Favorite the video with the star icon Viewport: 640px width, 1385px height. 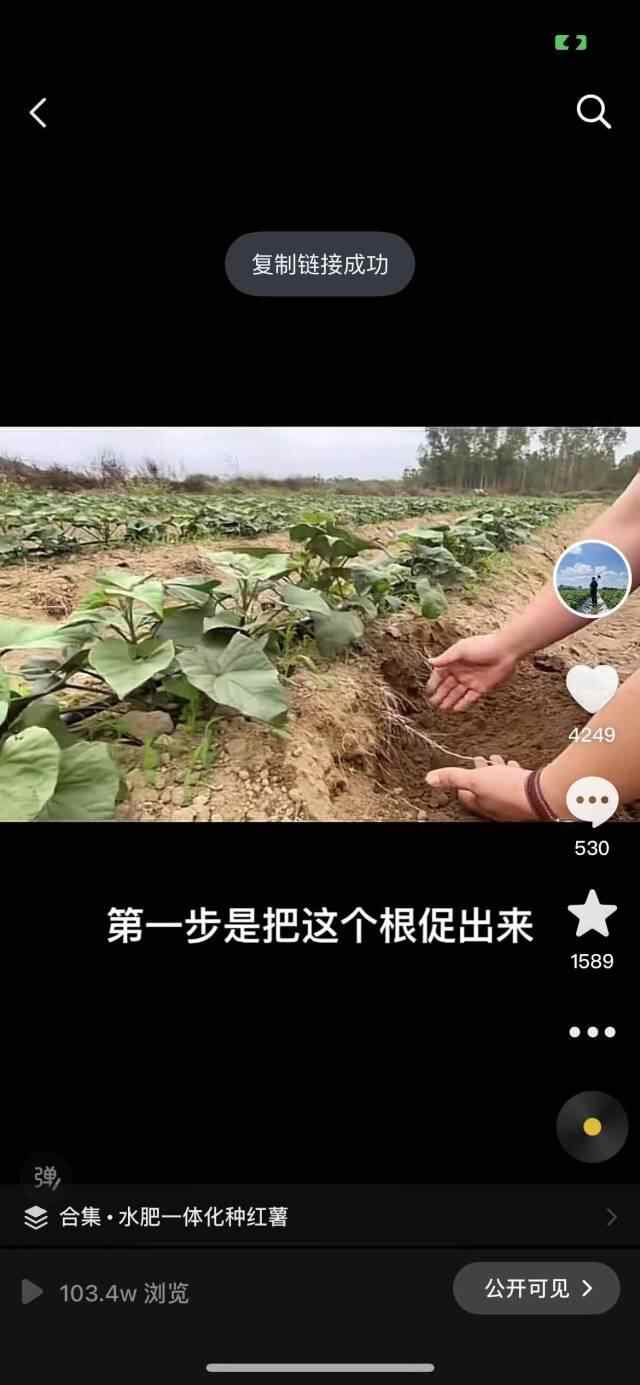(592, 915)
